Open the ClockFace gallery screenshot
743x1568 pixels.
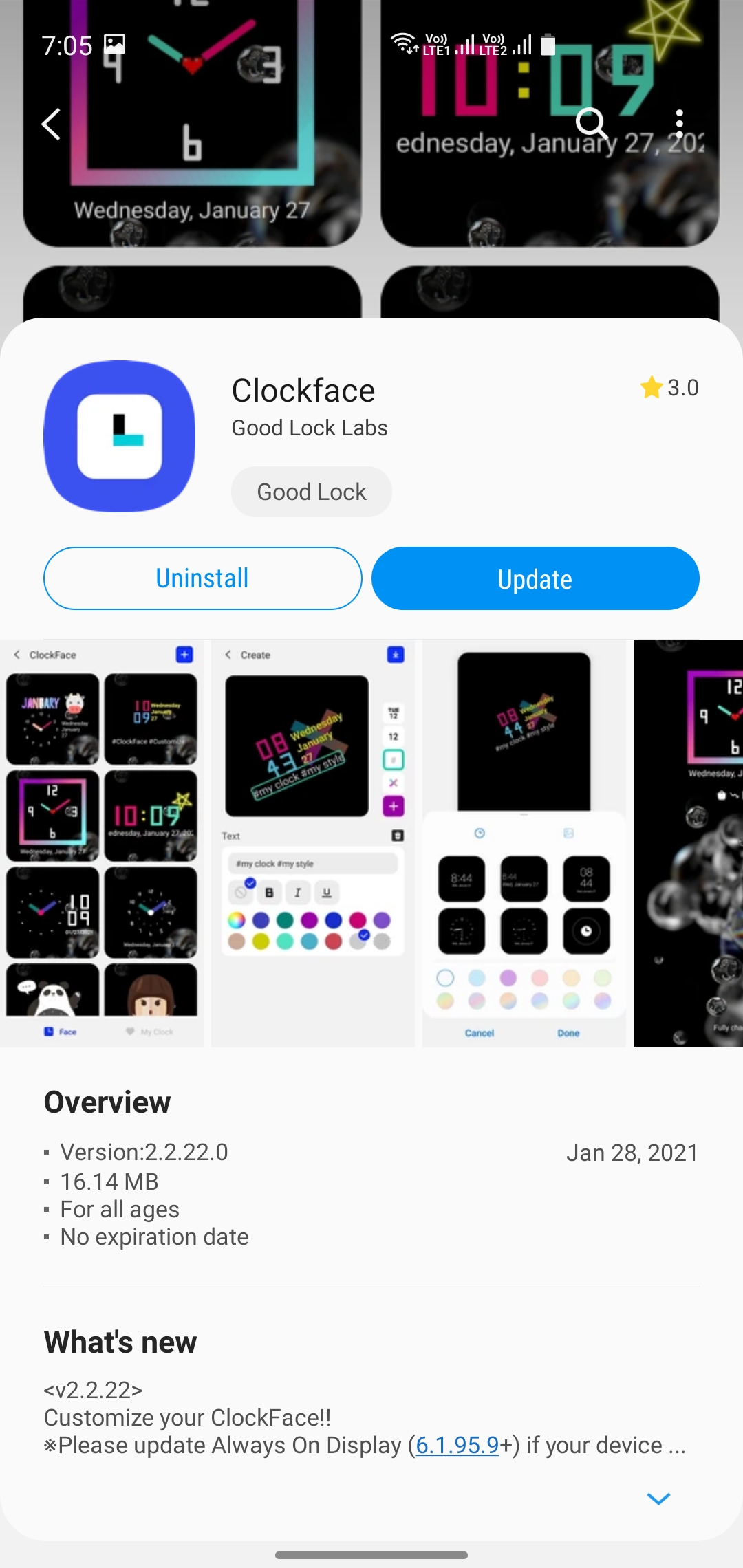pyautogui.click(x=102, y=843)
